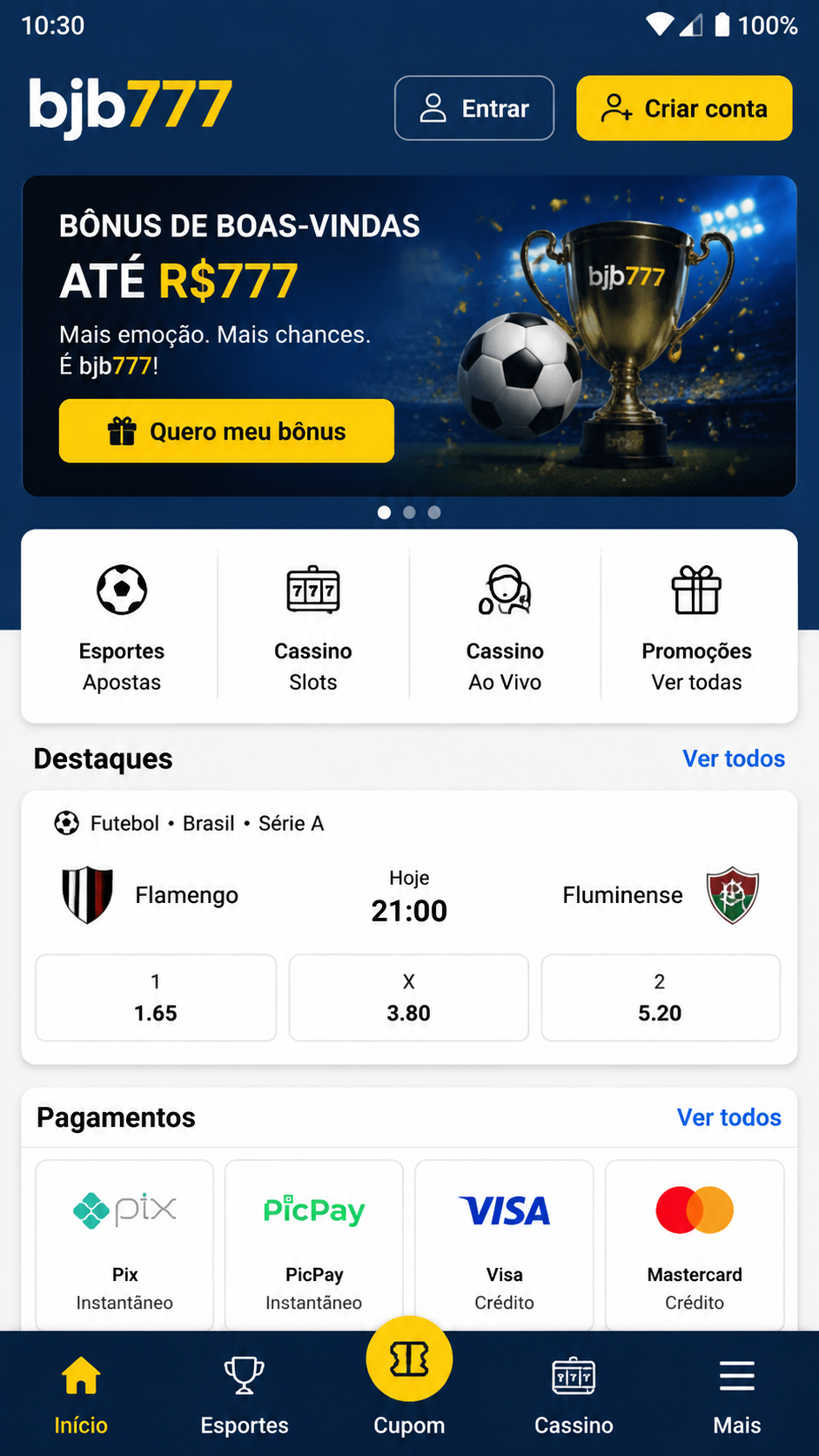Choose Mastercard Crédito payment method
This screenshot has height=1456, width=819.
[x=695, y=1245]
